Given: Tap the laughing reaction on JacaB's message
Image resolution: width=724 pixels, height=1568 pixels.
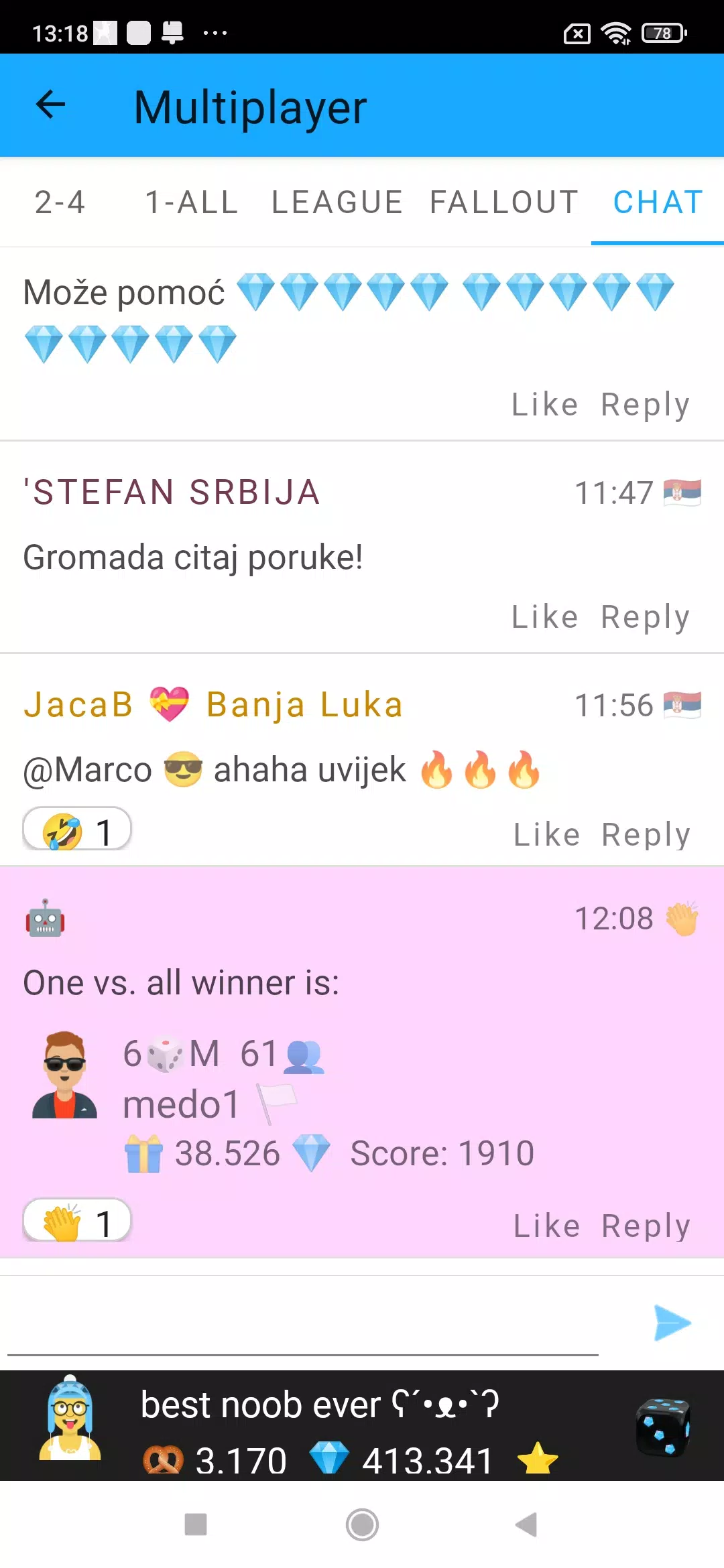Looking at the screenshot, I should pos(77,829).
